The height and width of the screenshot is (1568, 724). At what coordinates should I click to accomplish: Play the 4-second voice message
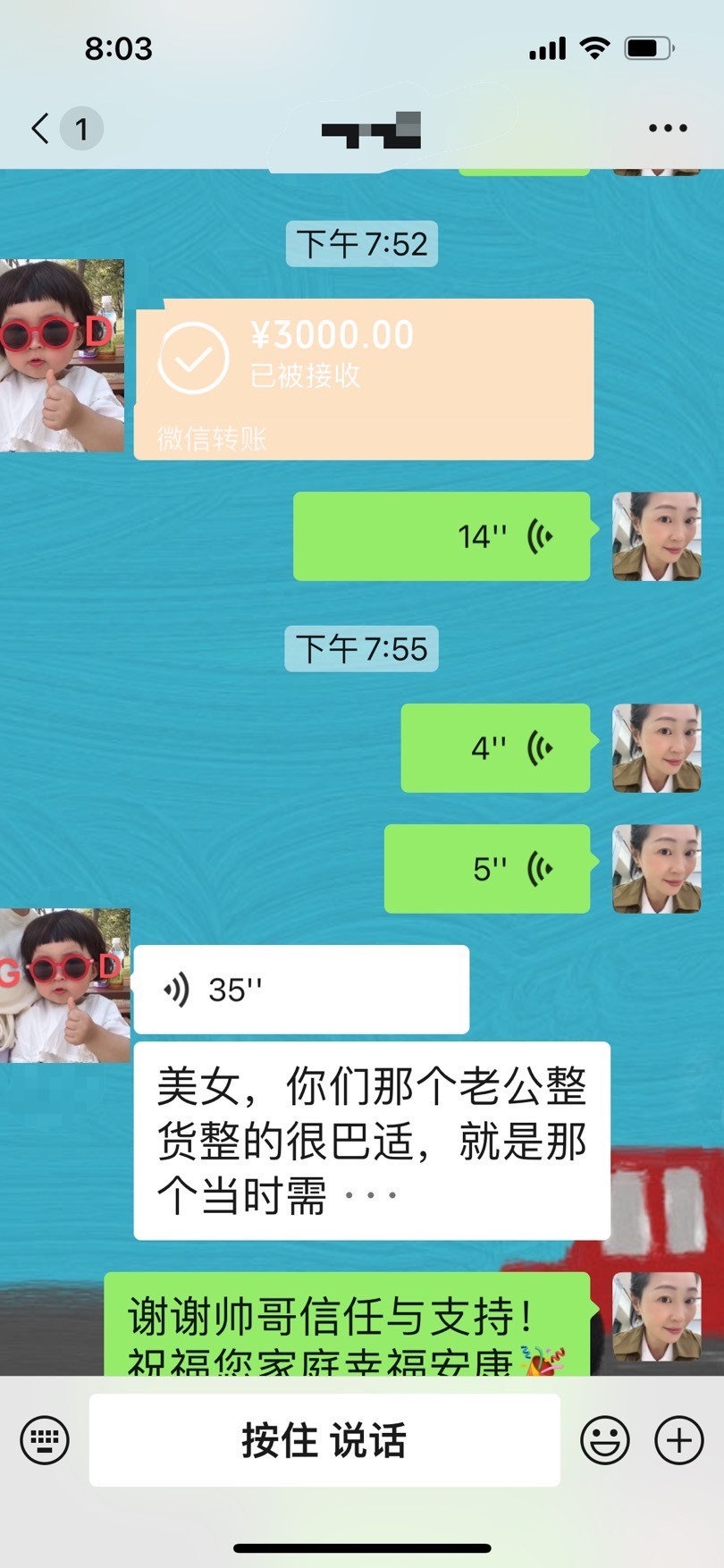495,747
